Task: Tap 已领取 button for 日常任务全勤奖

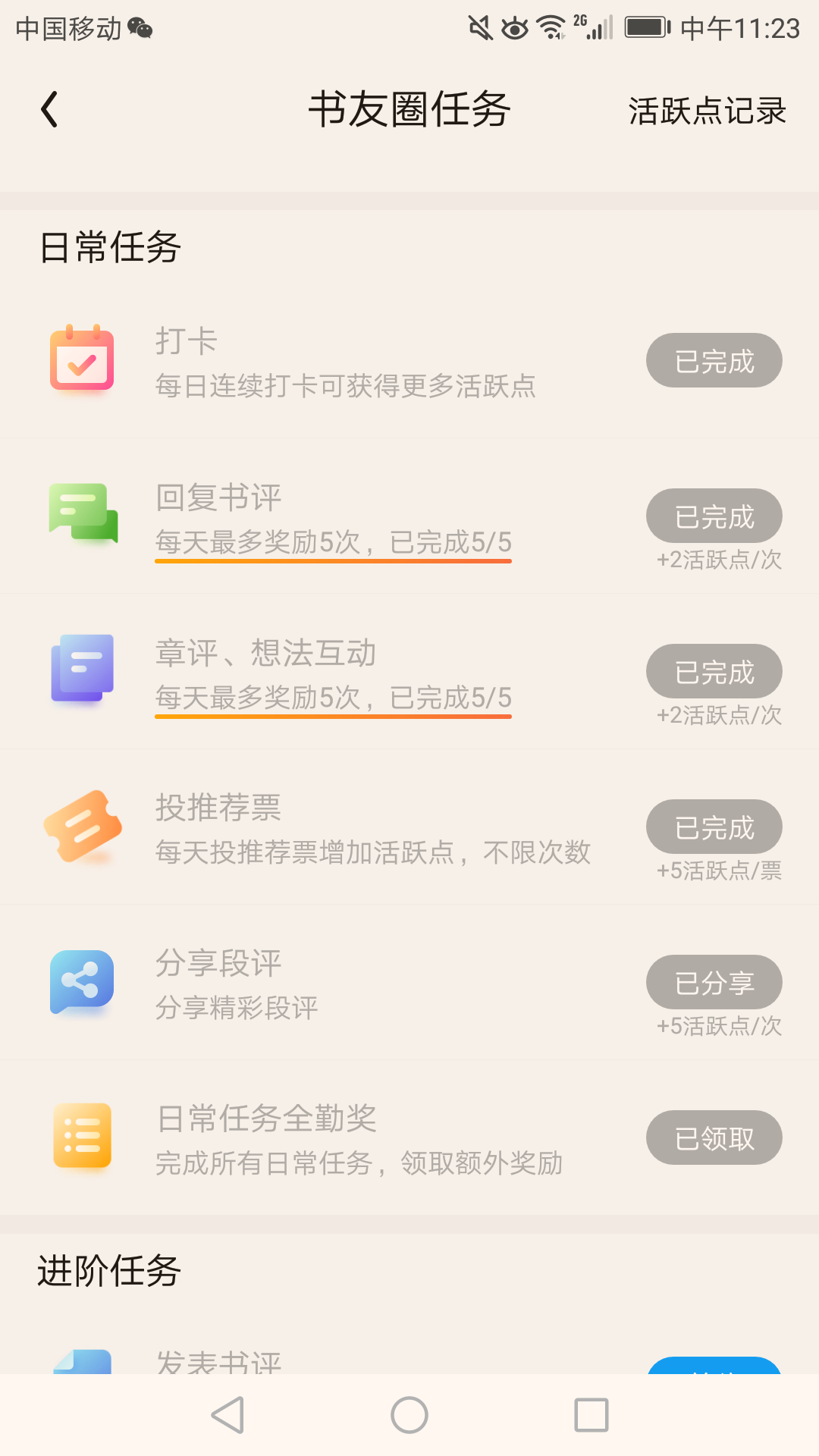Action: [x=714, y=1137]
